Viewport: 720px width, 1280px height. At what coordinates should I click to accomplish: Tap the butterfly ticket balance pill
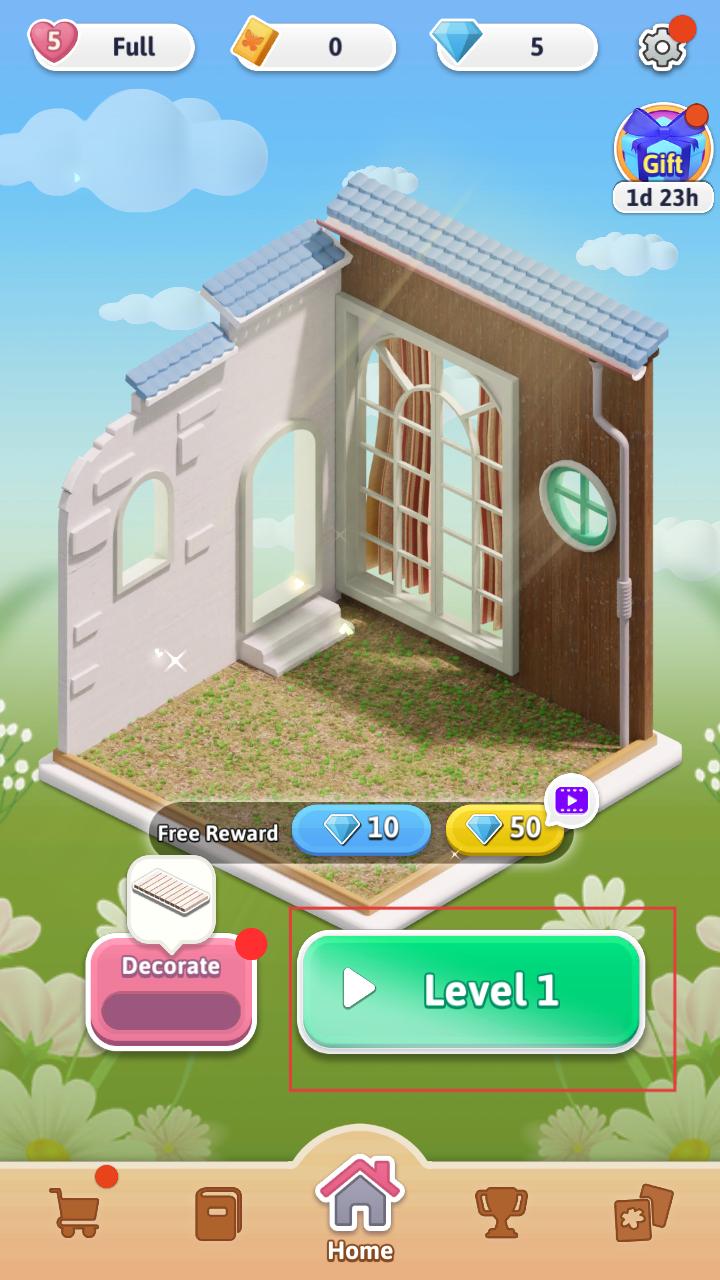coord(315,47)
